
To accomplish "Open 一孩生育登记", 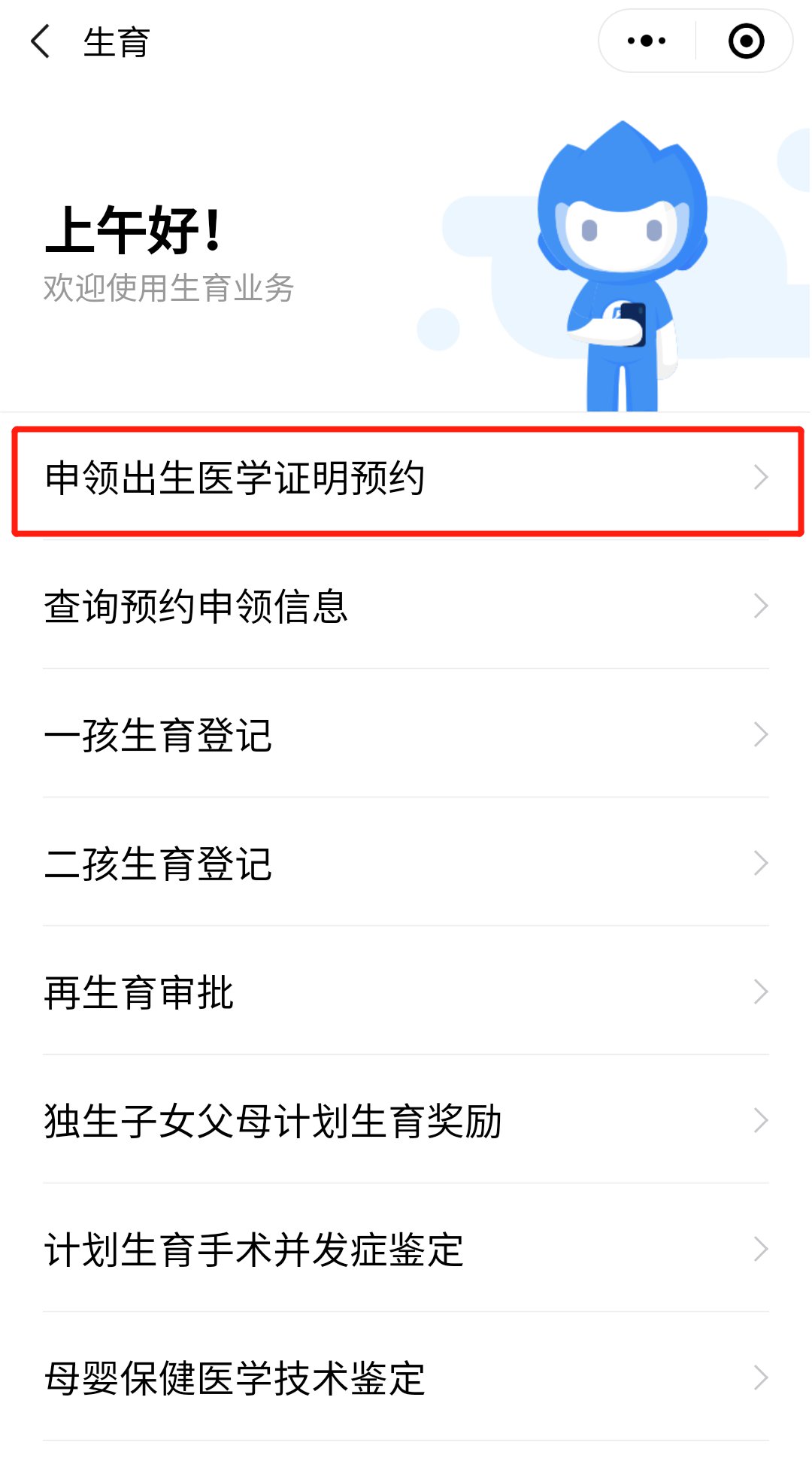I will pyautogui.click(x=406, y=735).
